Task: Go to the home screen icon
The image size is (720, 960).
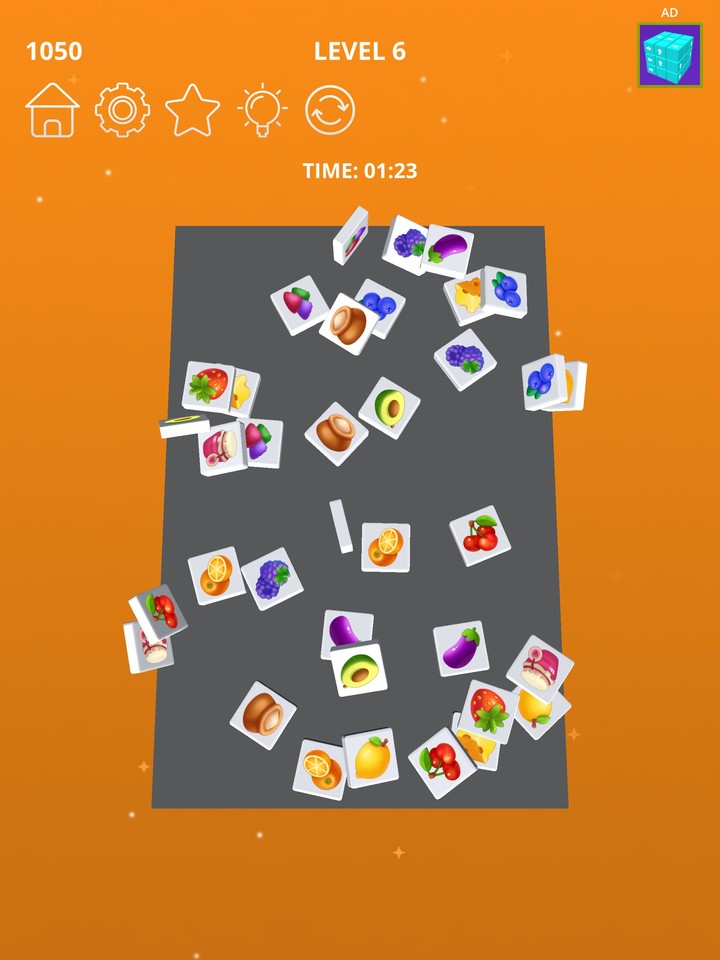Action: click(52, 110)
